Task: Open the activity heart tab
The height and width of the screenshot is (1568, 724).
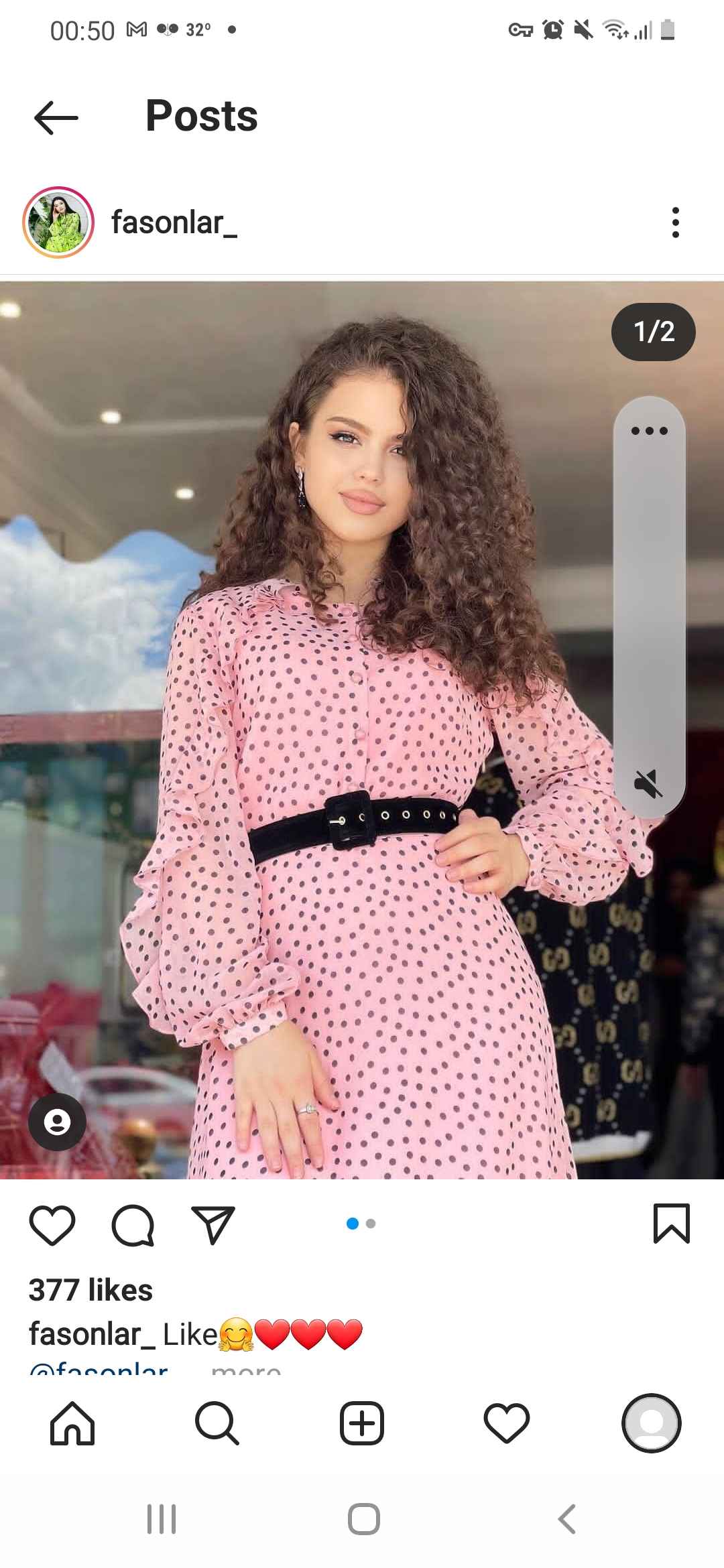Action: point(507,1423)
